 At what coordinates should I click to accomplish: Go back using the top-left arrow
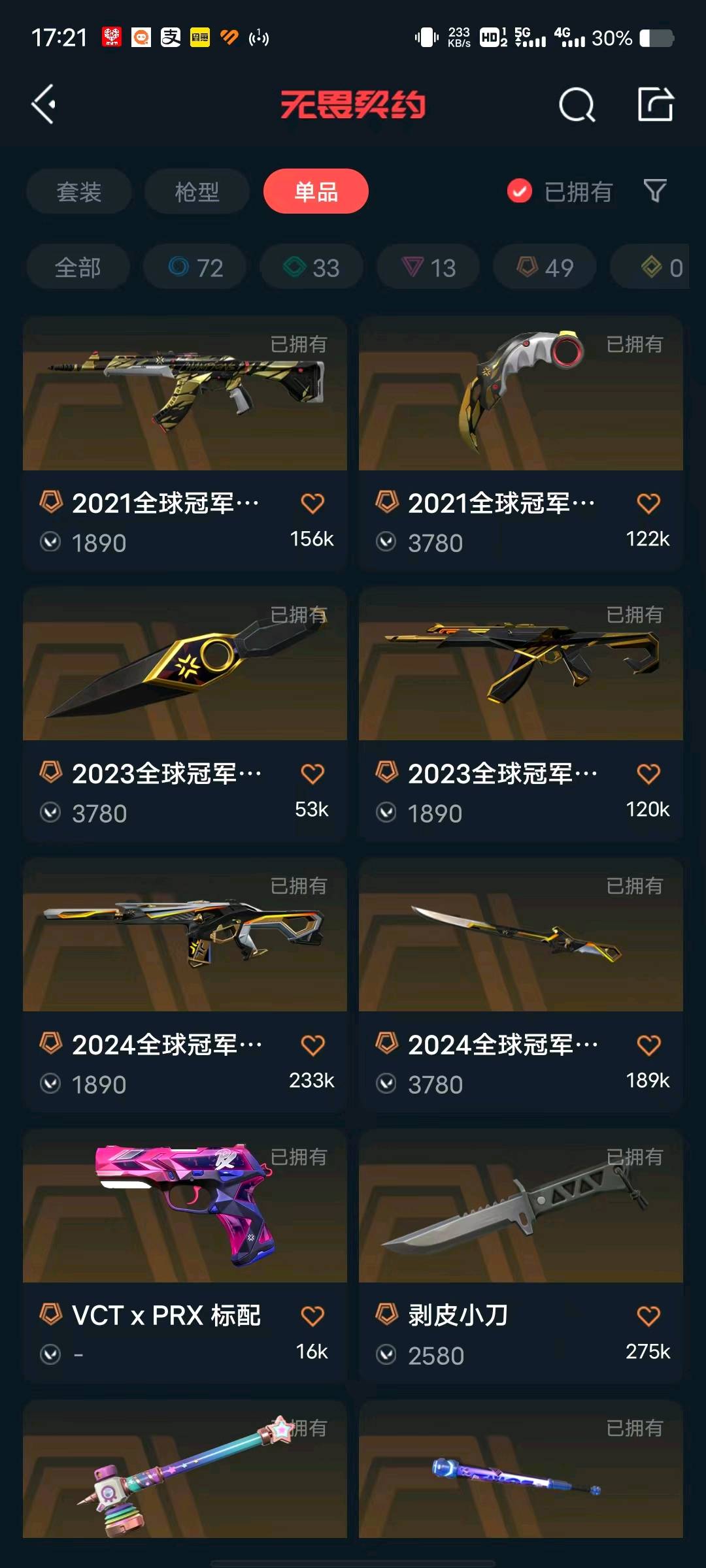44,105
